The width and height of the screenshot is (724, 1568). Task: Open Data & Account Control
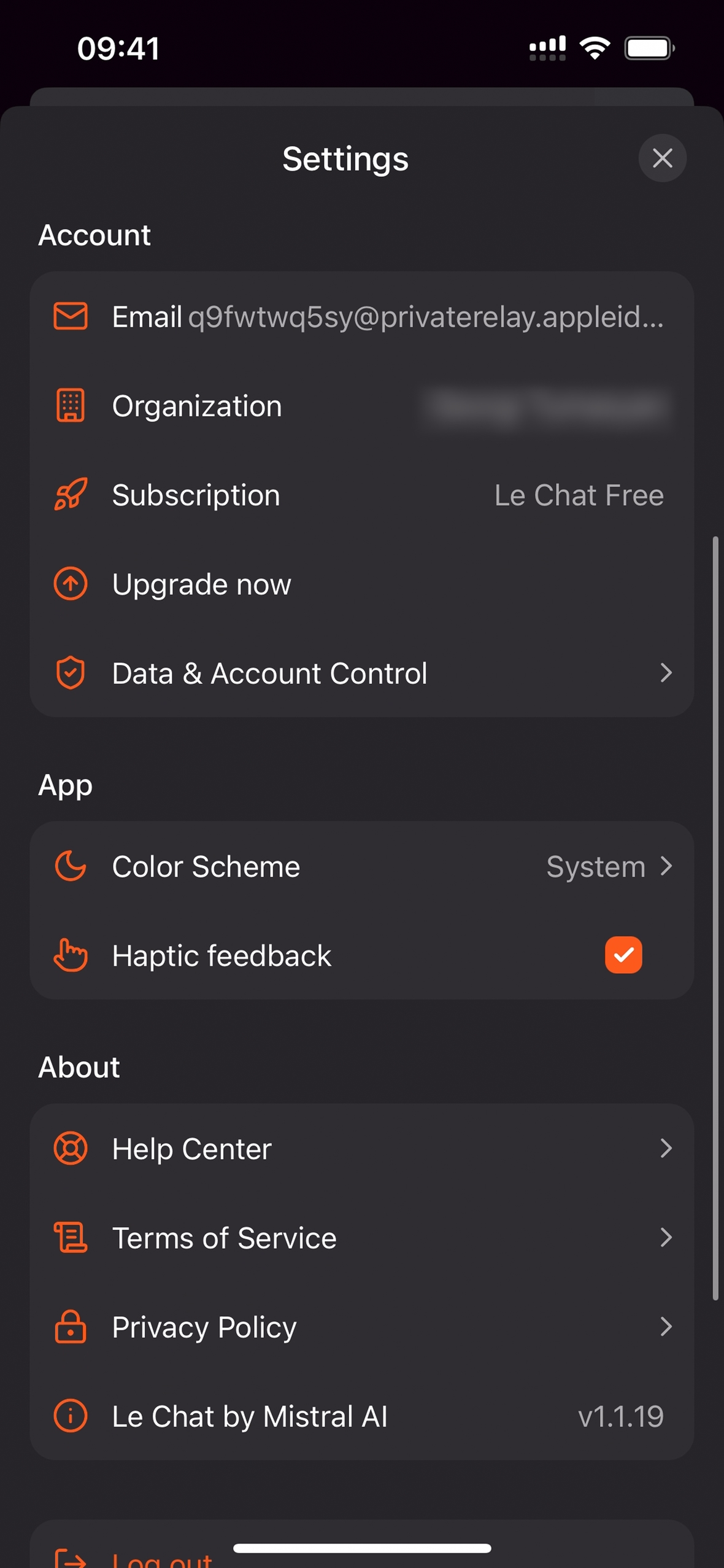pyautogui.click(x=362, y=673)
